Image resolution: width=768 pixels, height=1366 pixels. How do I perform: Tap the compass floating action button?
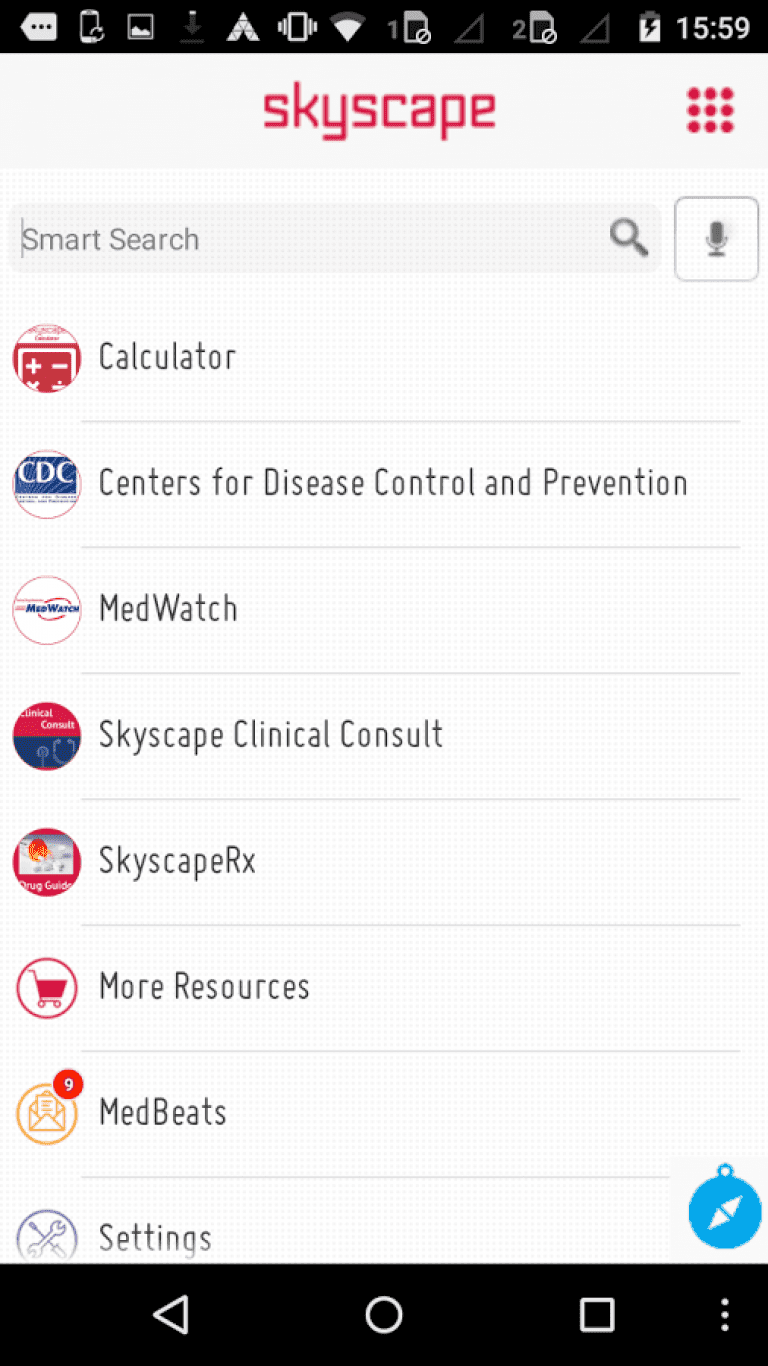click(724, 1211)
